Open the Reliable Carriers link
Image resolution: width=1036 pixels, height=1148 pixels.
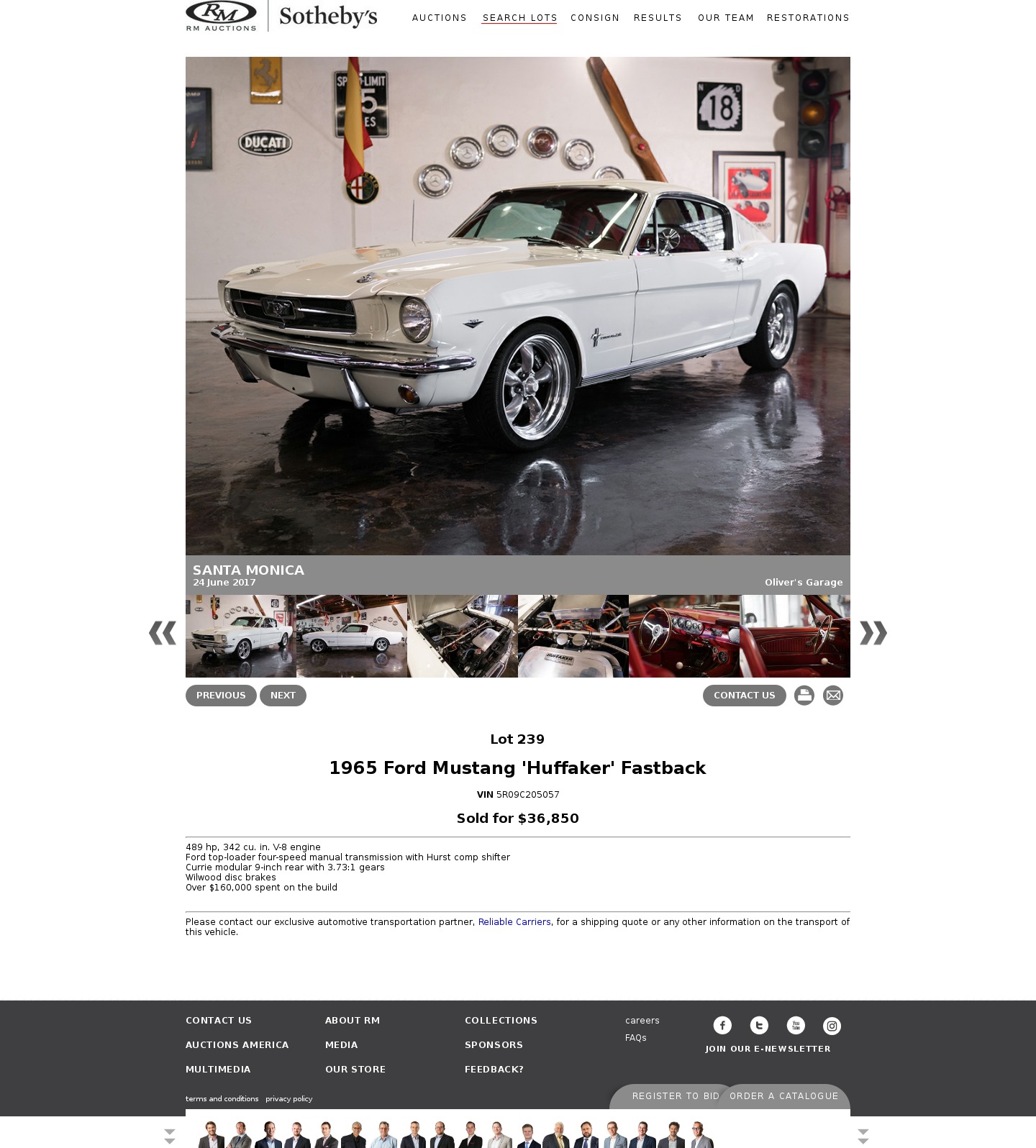[x=514, y=922]
